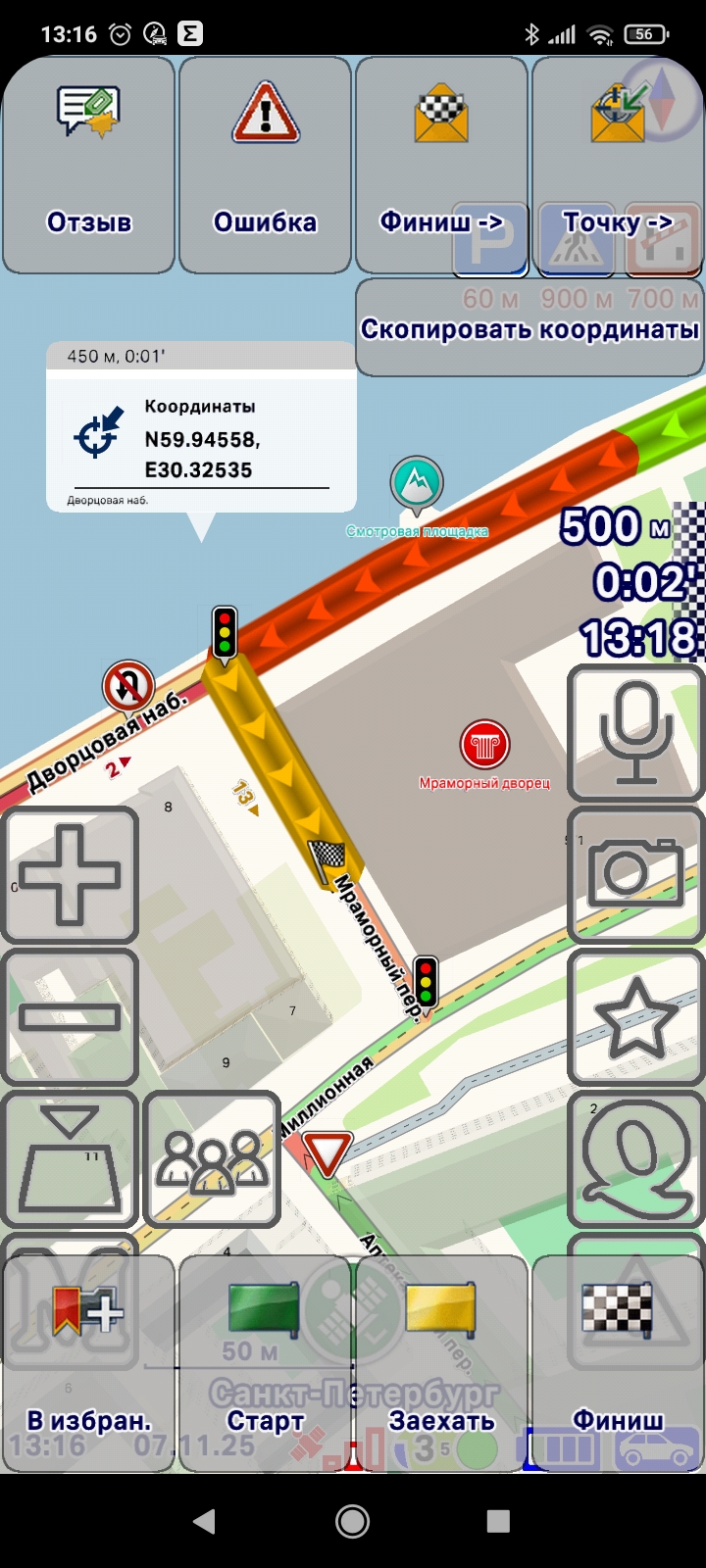Open favorites with the star icon
The image size is (706, 1568).
(635, 1016)
